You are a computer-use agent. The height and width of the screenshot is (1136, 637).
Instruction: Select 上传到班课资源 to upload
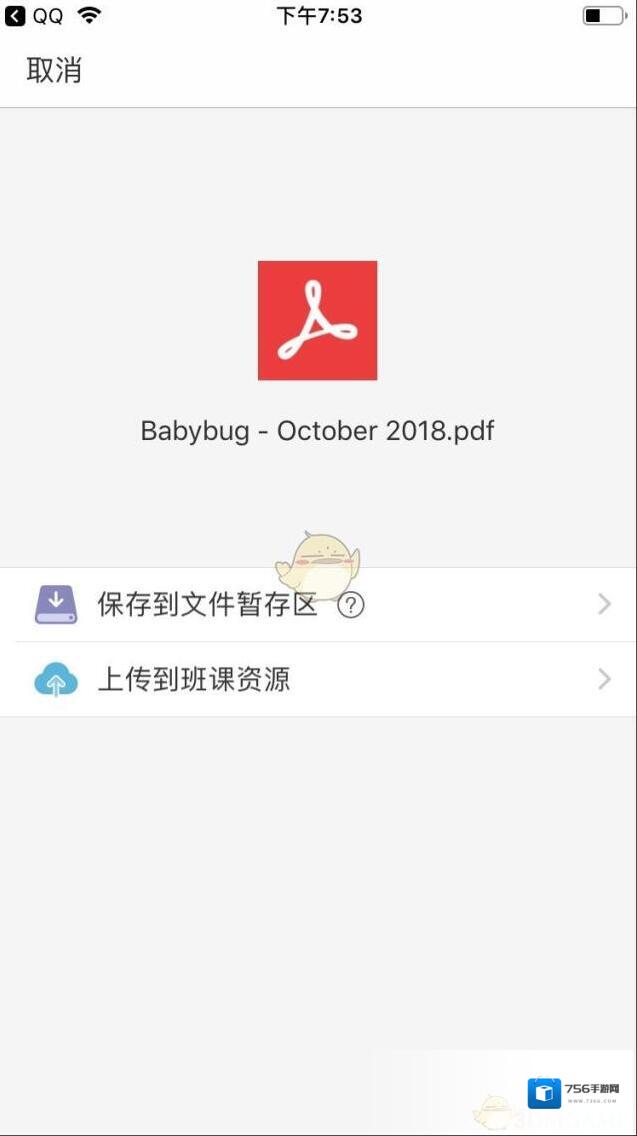(x=193, y=680)
